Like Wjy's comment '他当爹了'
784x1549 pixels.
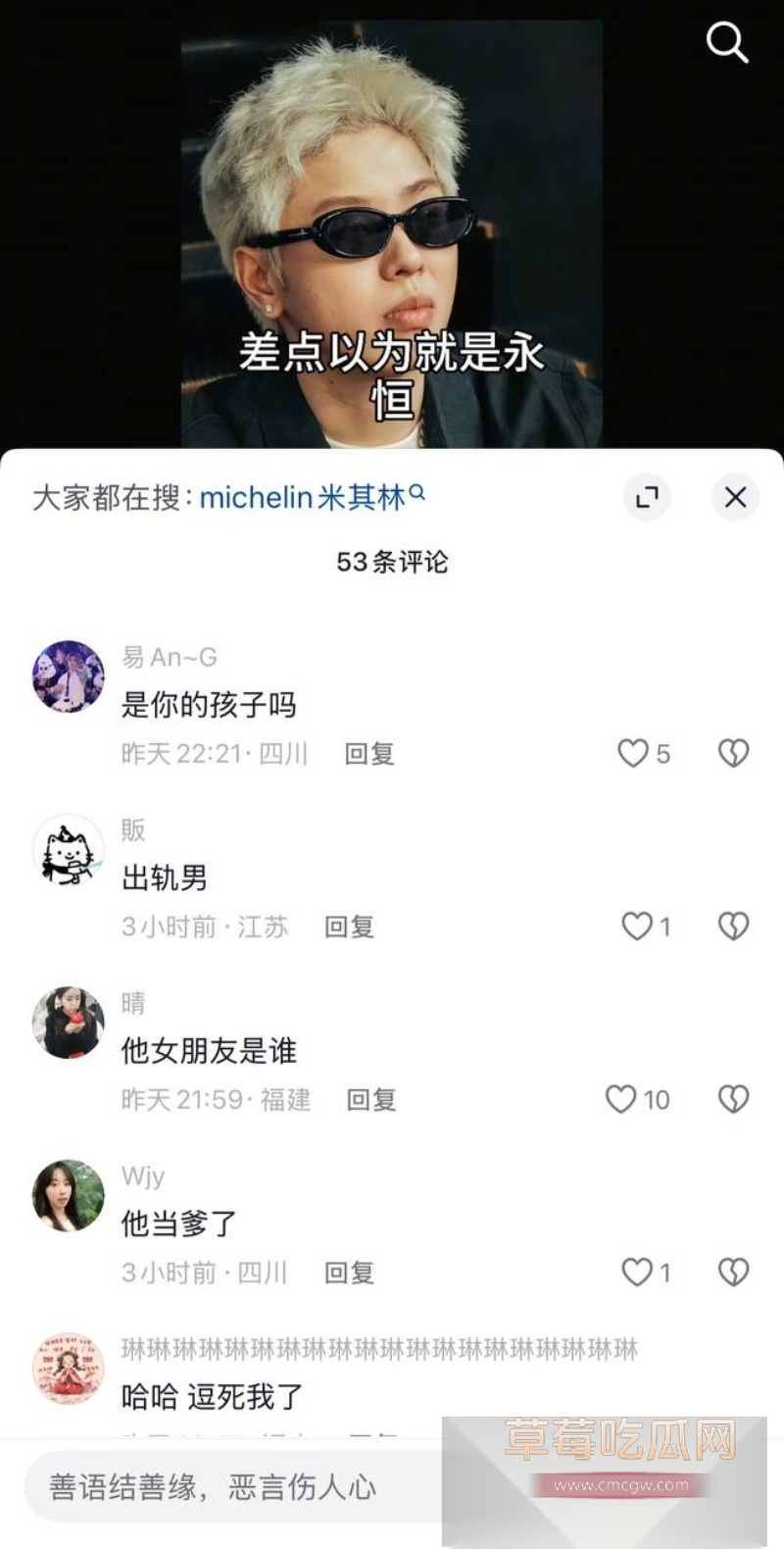[638, 1273]
